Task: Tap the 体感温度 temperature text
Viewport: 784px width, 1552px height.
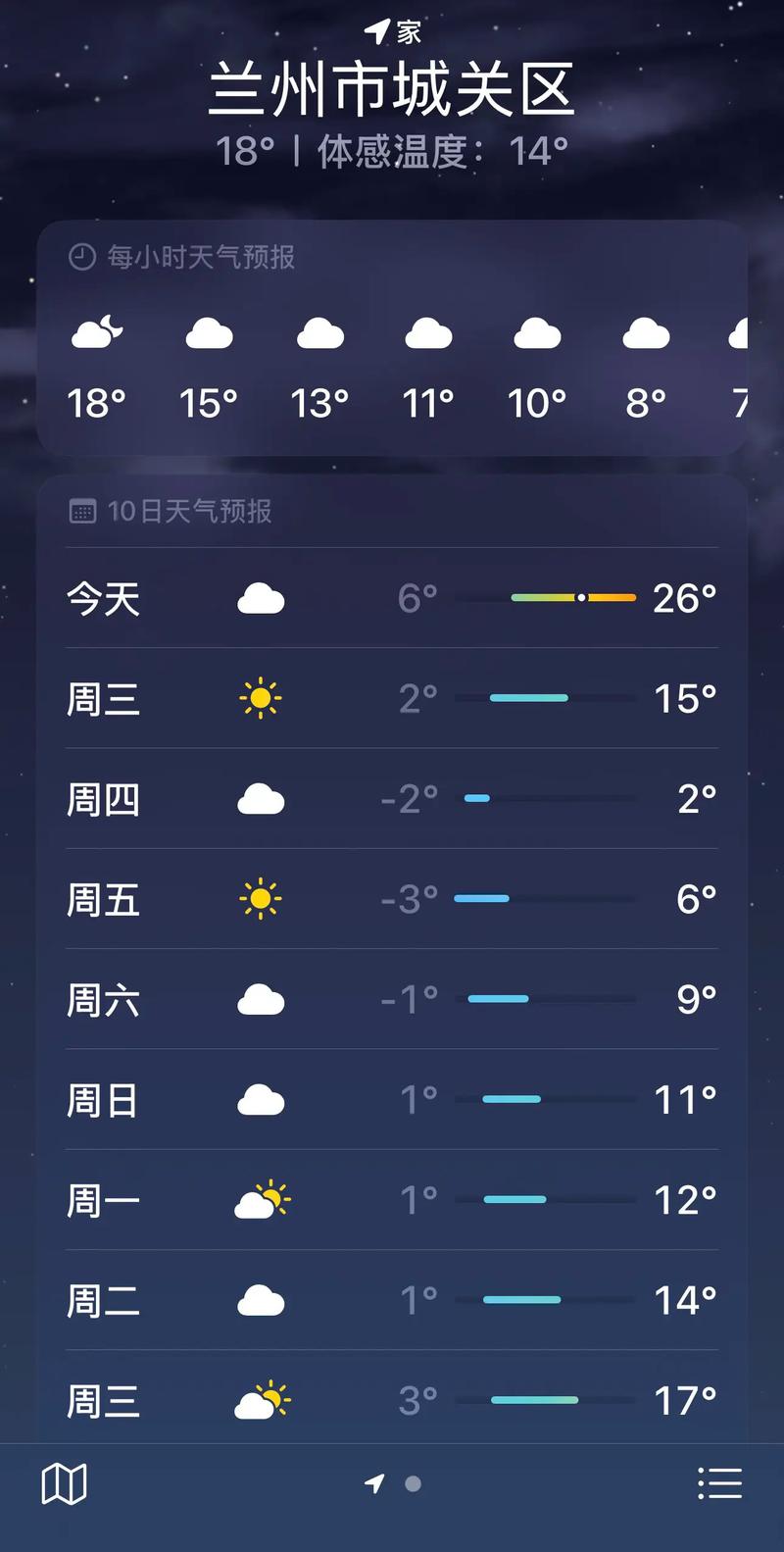Action: (x=439, y=151)
